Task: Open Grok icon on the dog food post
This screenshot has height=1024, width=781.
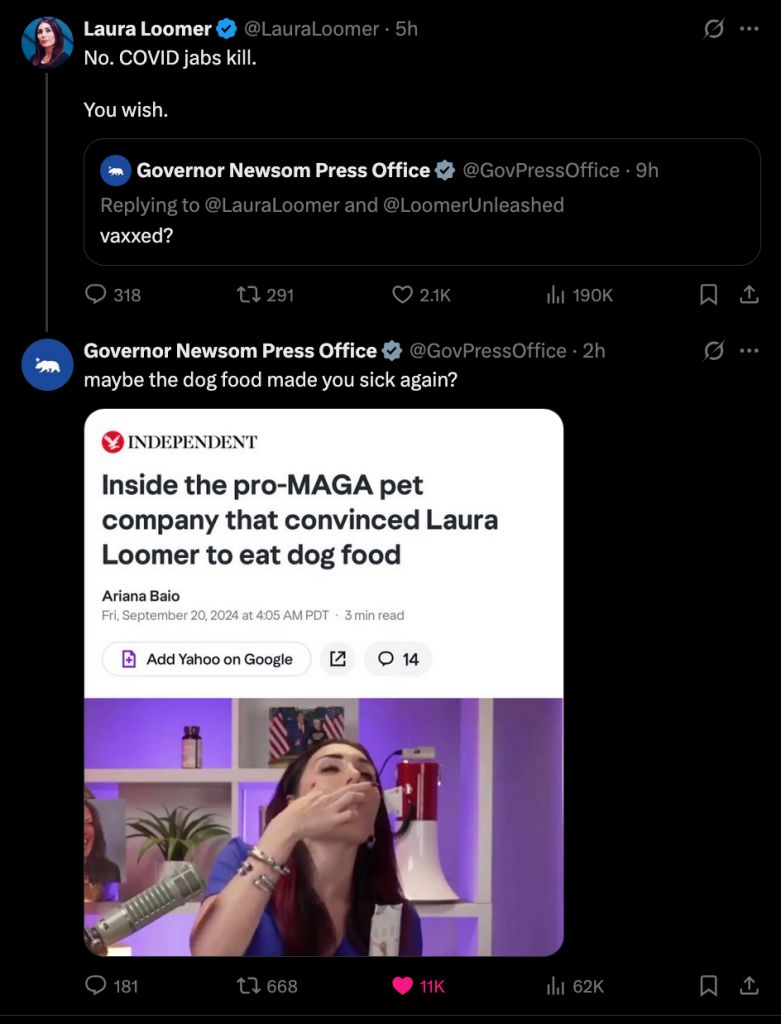Action: [713, 351]
